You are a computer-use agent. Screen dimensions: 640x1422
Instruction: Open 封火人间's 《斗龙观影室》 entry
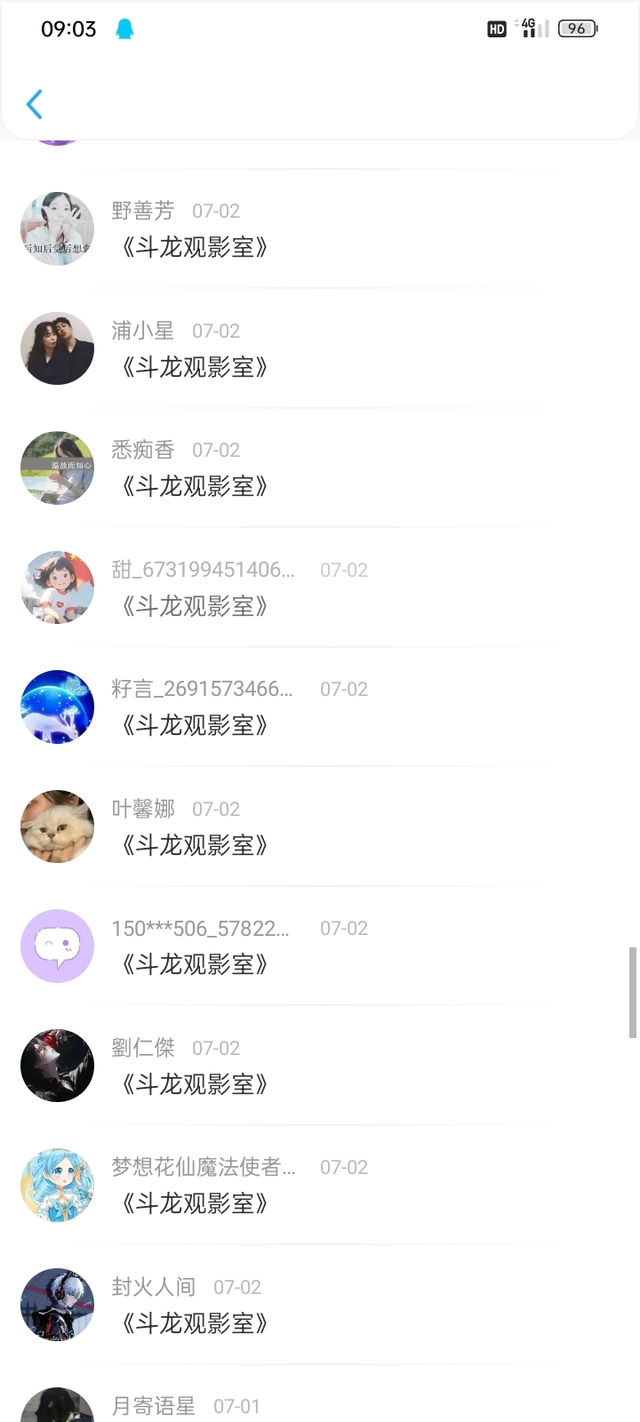(x=195, y=1323)
